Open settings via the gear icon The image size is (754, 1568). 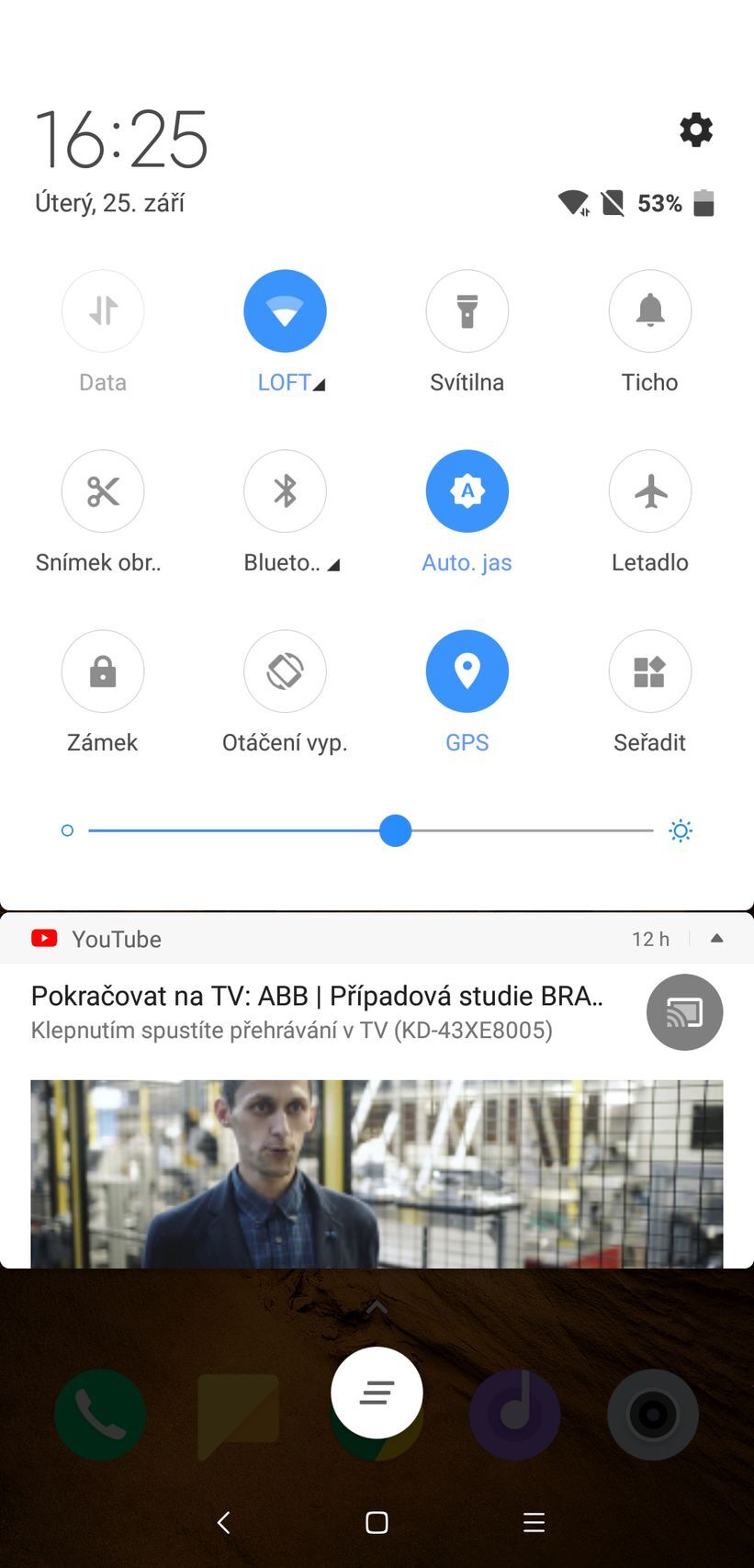point(695,130)
